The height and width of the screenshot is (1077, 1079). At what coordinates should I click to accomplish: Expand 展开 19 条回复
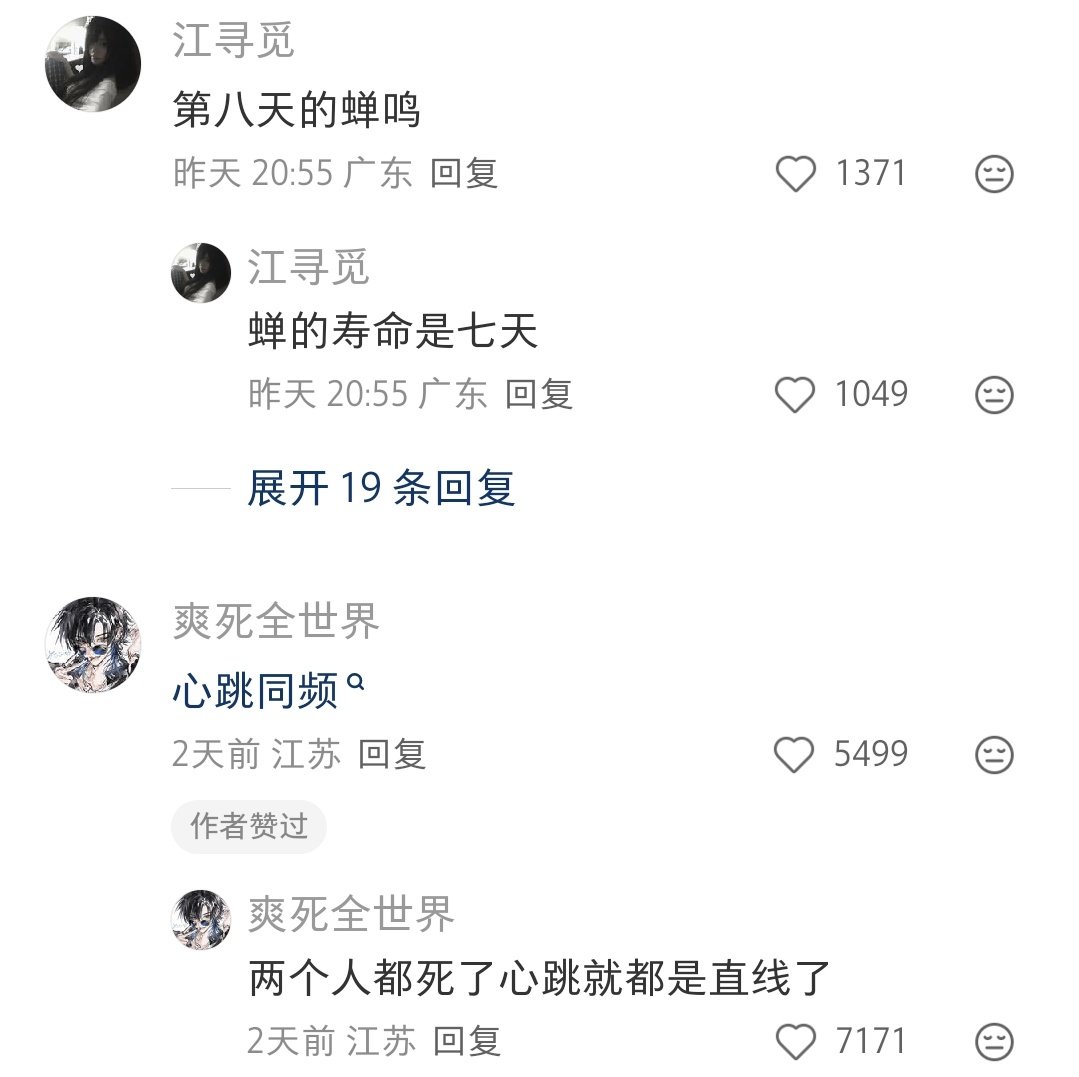pos(381,488)
